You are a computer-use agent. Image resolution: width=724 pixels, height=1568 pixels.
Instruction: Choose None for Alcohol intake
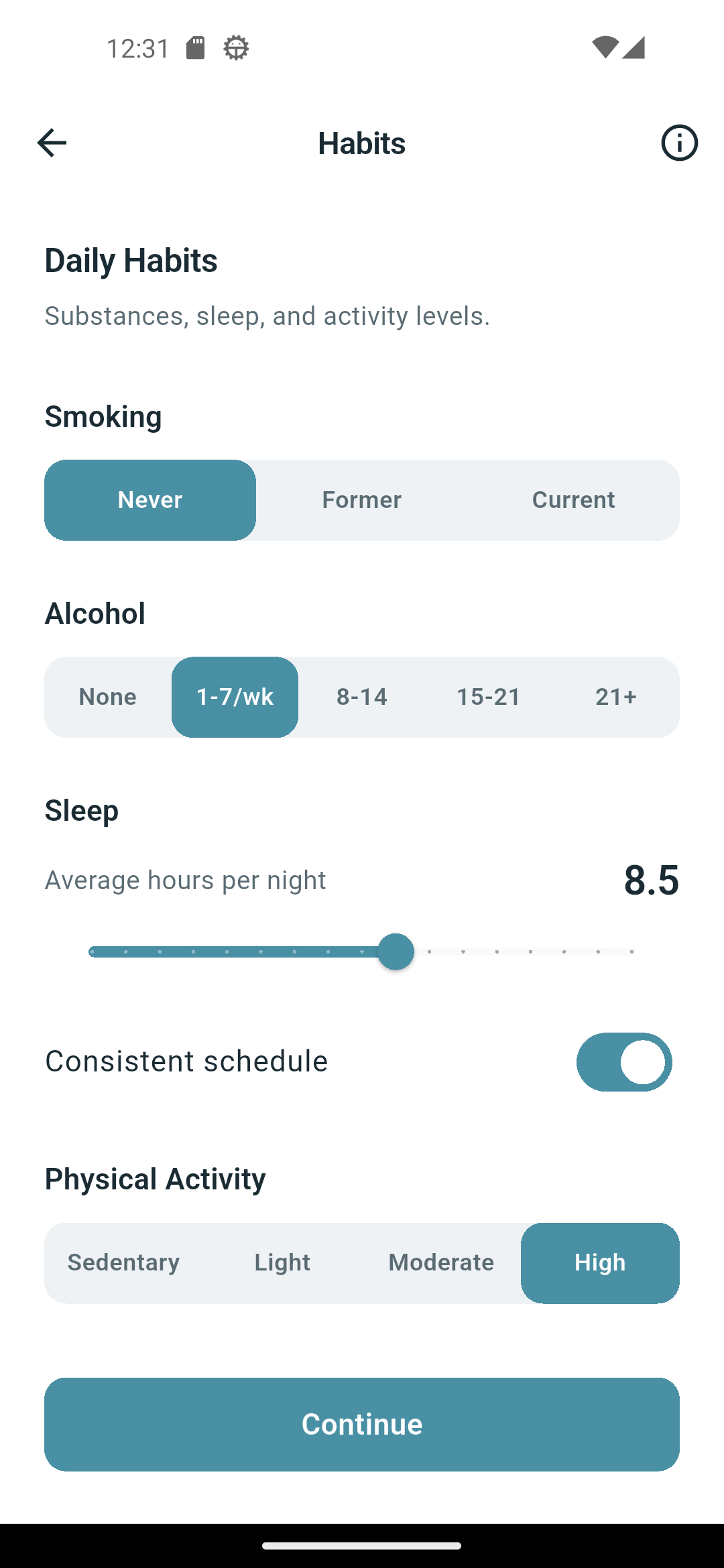[x=107, y=696]
